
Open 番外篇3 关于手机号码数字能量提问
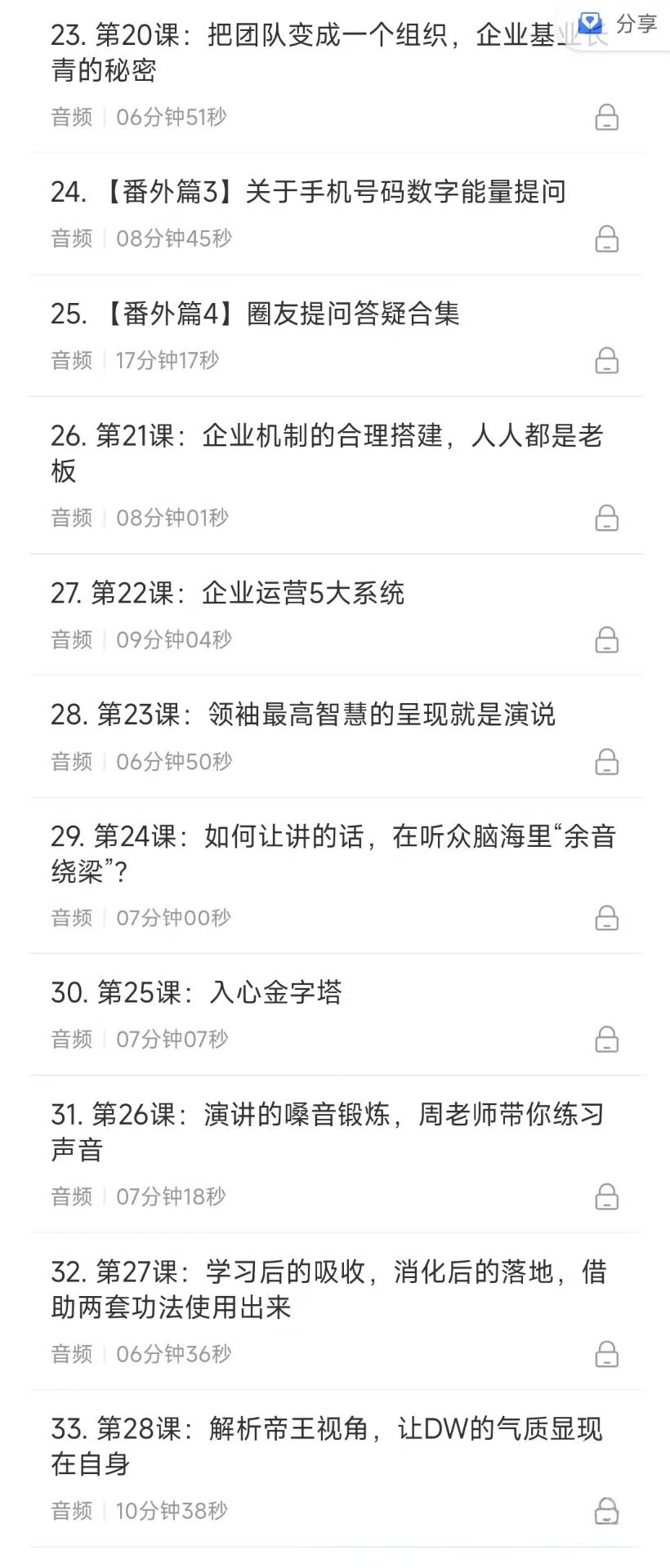click(x=308, y=193)
